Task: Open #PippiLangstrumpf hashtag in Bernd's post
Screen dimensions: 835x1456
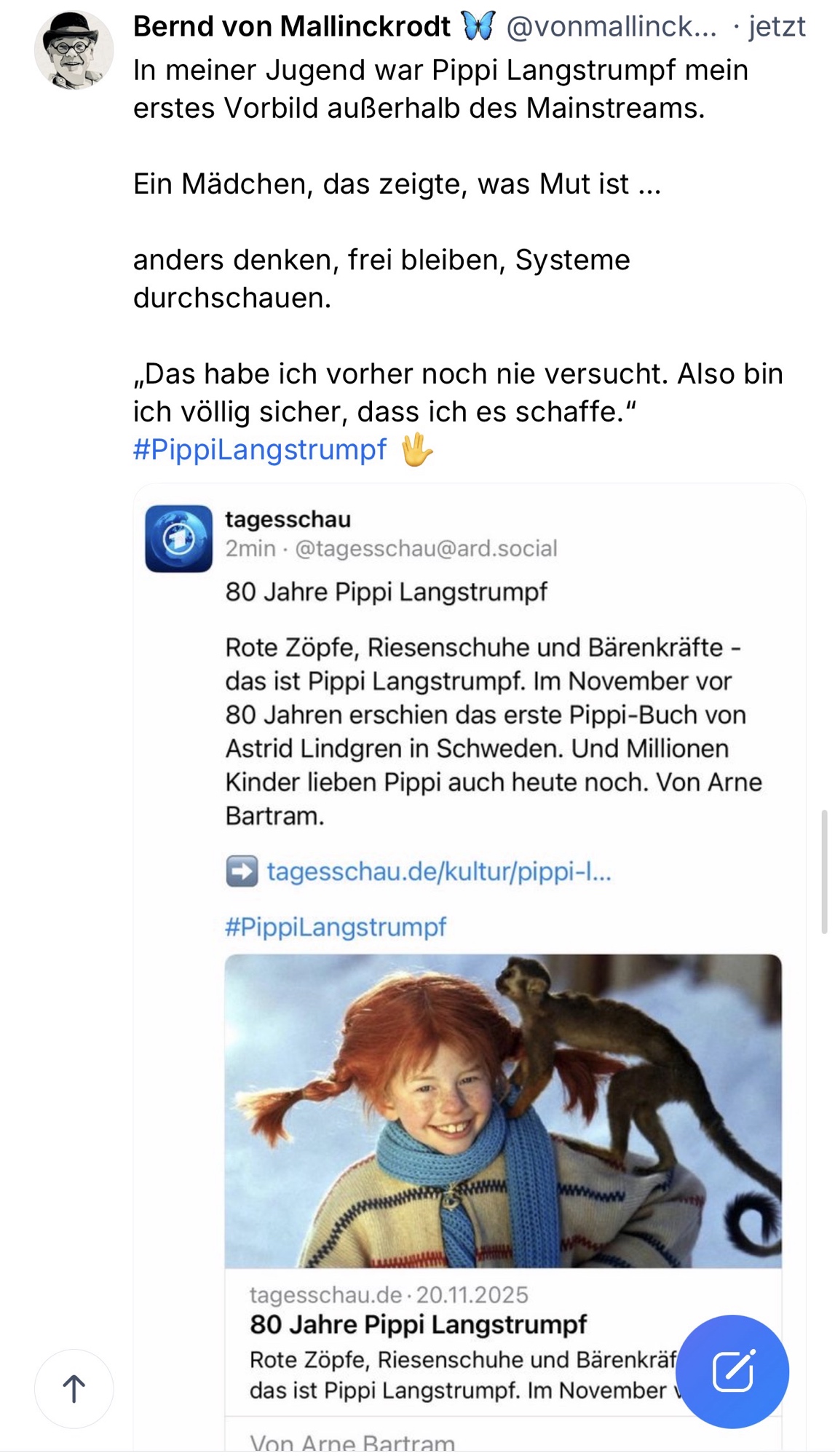Action: click(259, 449)
